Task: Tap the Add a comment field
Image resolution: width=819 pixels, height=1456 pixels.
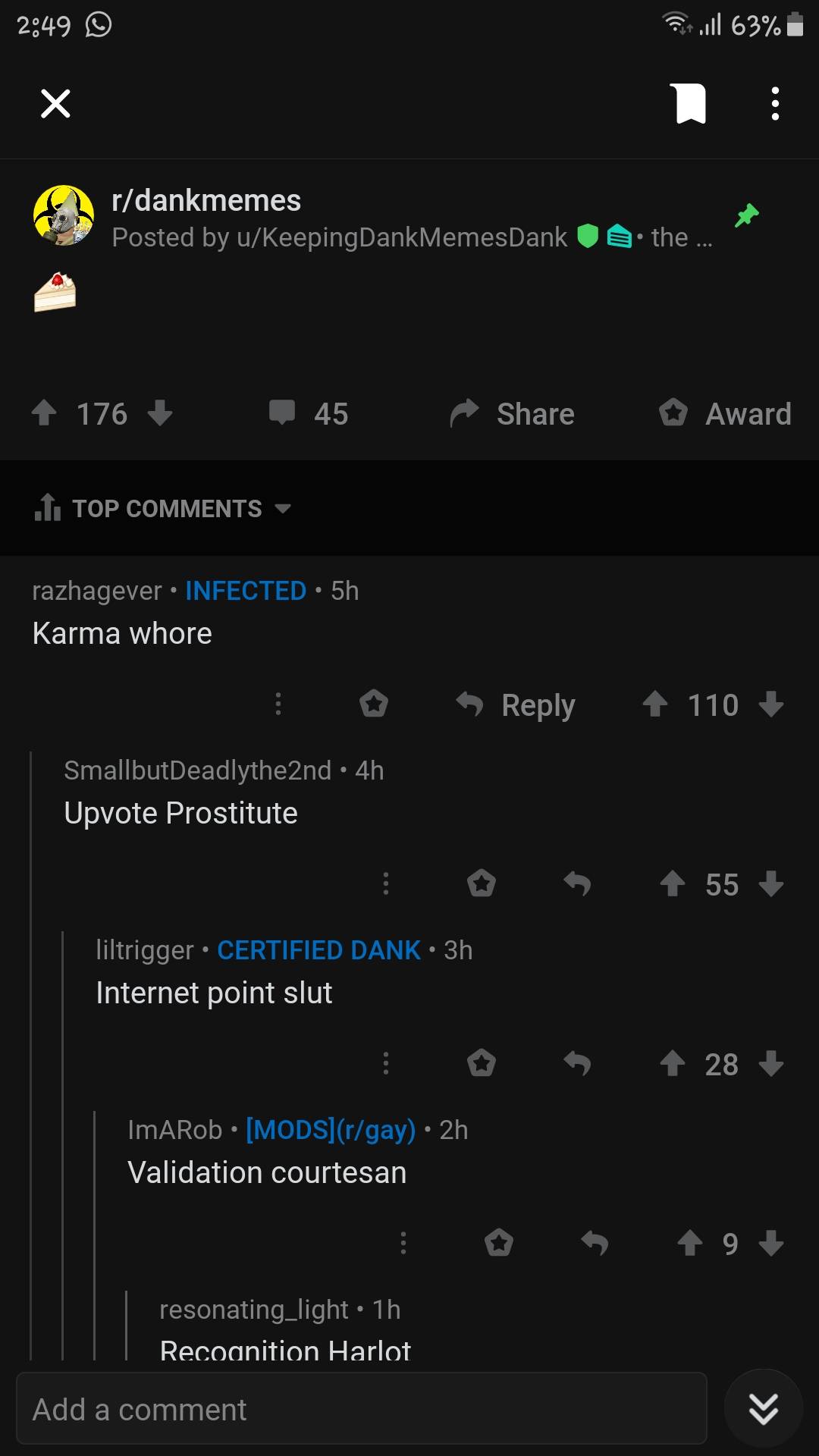Action: tap(361, 1410)
